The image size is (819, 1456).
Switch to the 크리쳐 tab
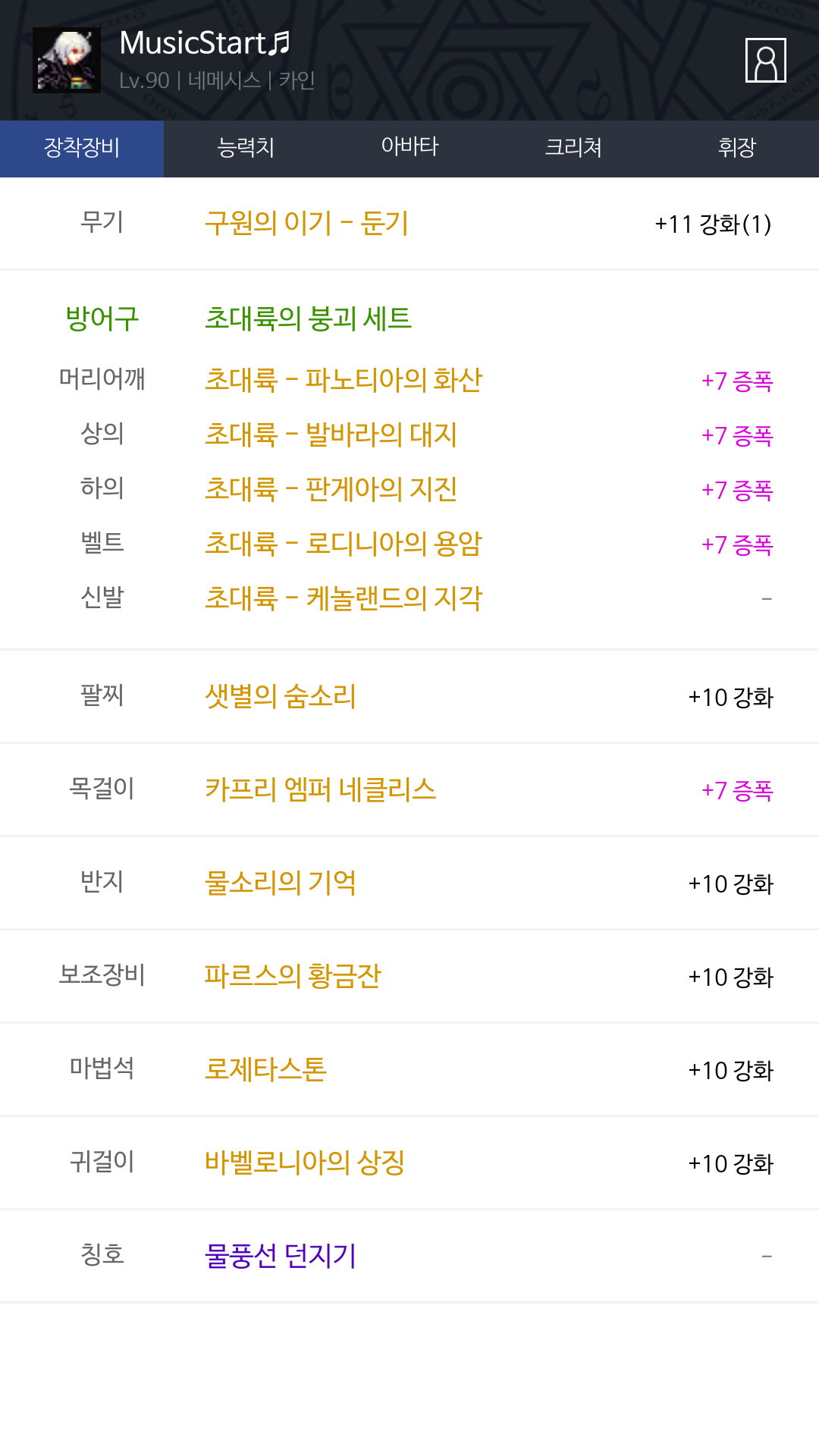(x=573, y=148)
